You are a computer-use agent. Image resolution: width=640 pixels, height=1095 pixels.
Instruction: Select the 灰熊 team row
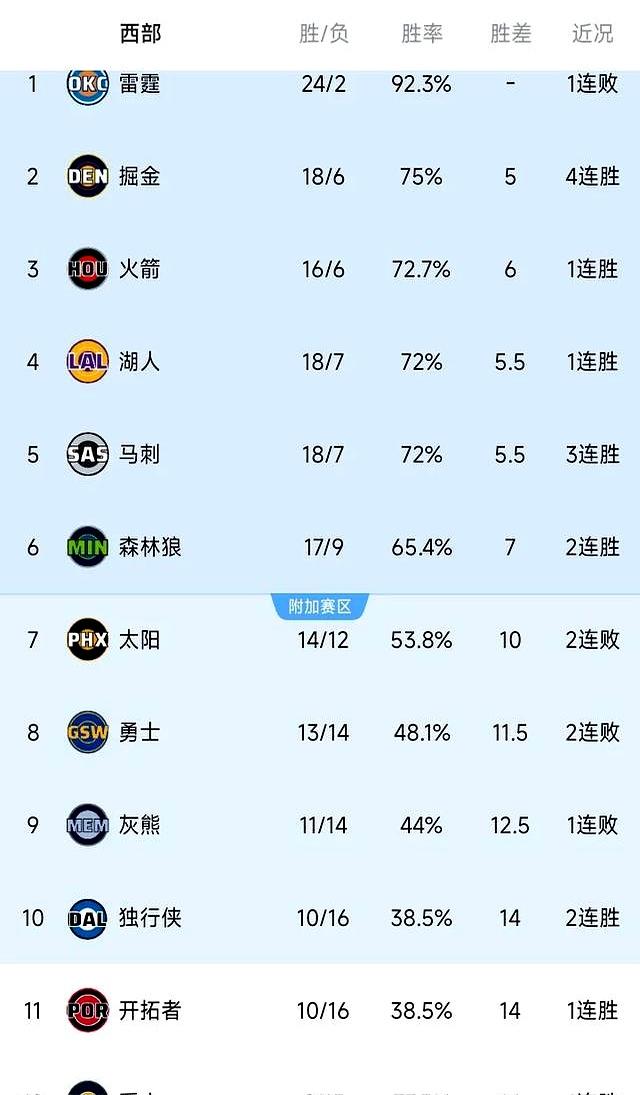[139, 825]
